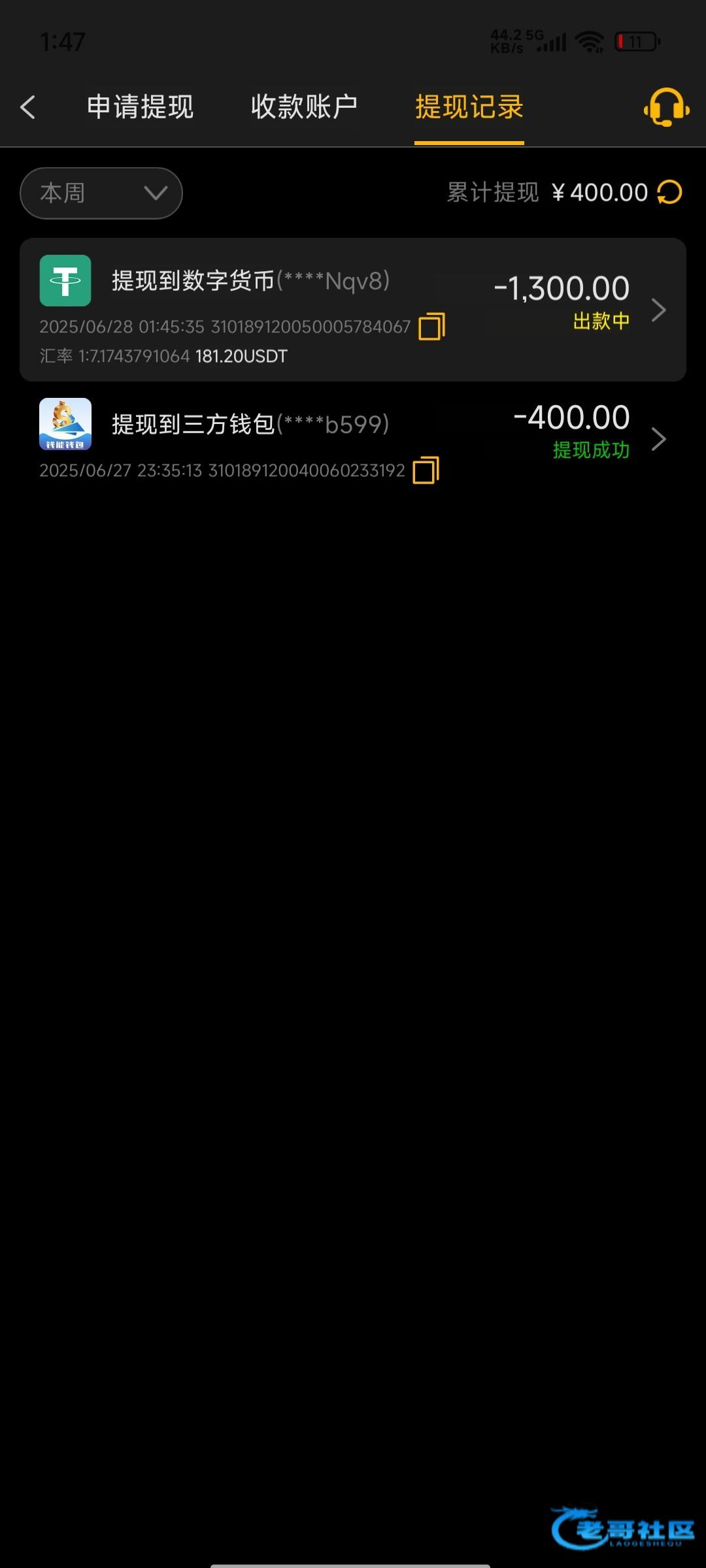Viewport: 706px width, 1568px height.
Task: Switch to the 收款账户 tab
Action: (304, 107)
